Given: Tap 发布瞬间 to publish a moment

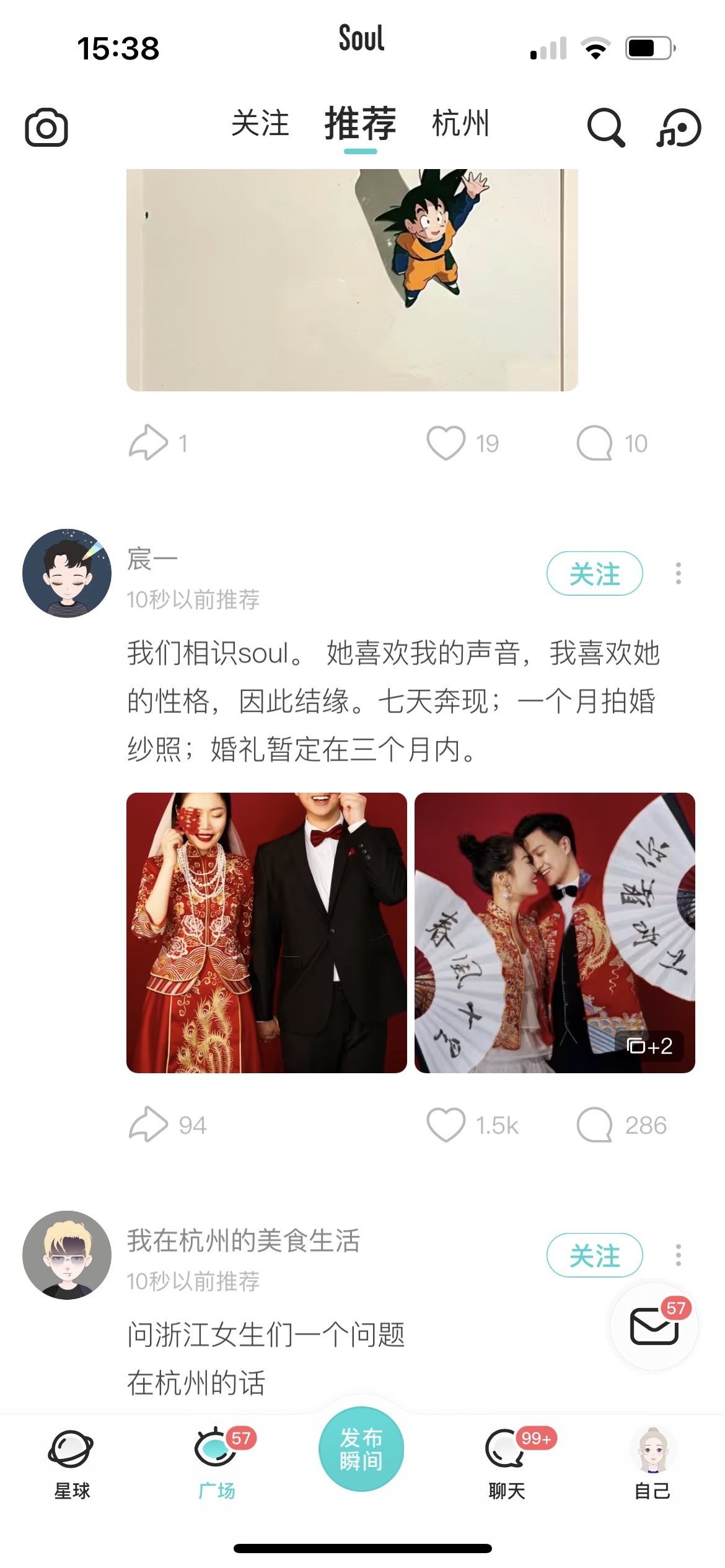Looking at the screenshot, I should pos(361,1449).
